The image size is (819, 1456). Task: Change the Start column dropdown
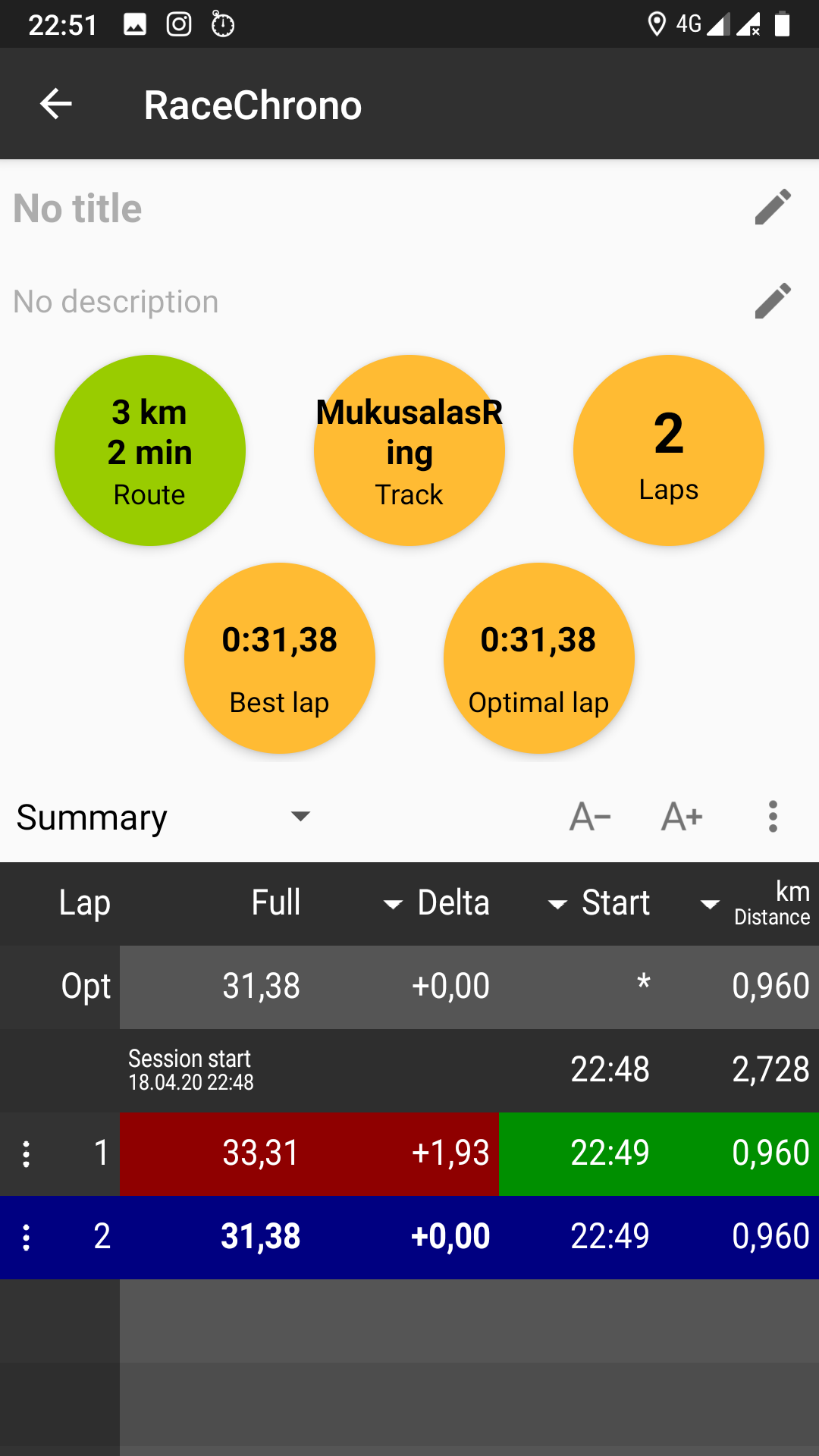click(601, 903)
